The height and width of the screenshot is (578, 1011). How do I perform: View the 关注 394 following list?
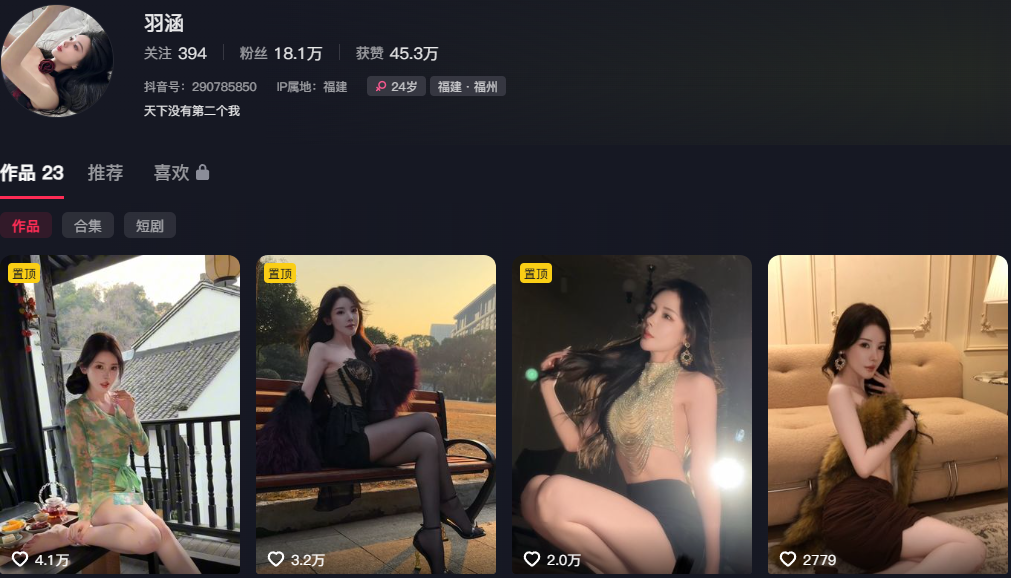175,53
